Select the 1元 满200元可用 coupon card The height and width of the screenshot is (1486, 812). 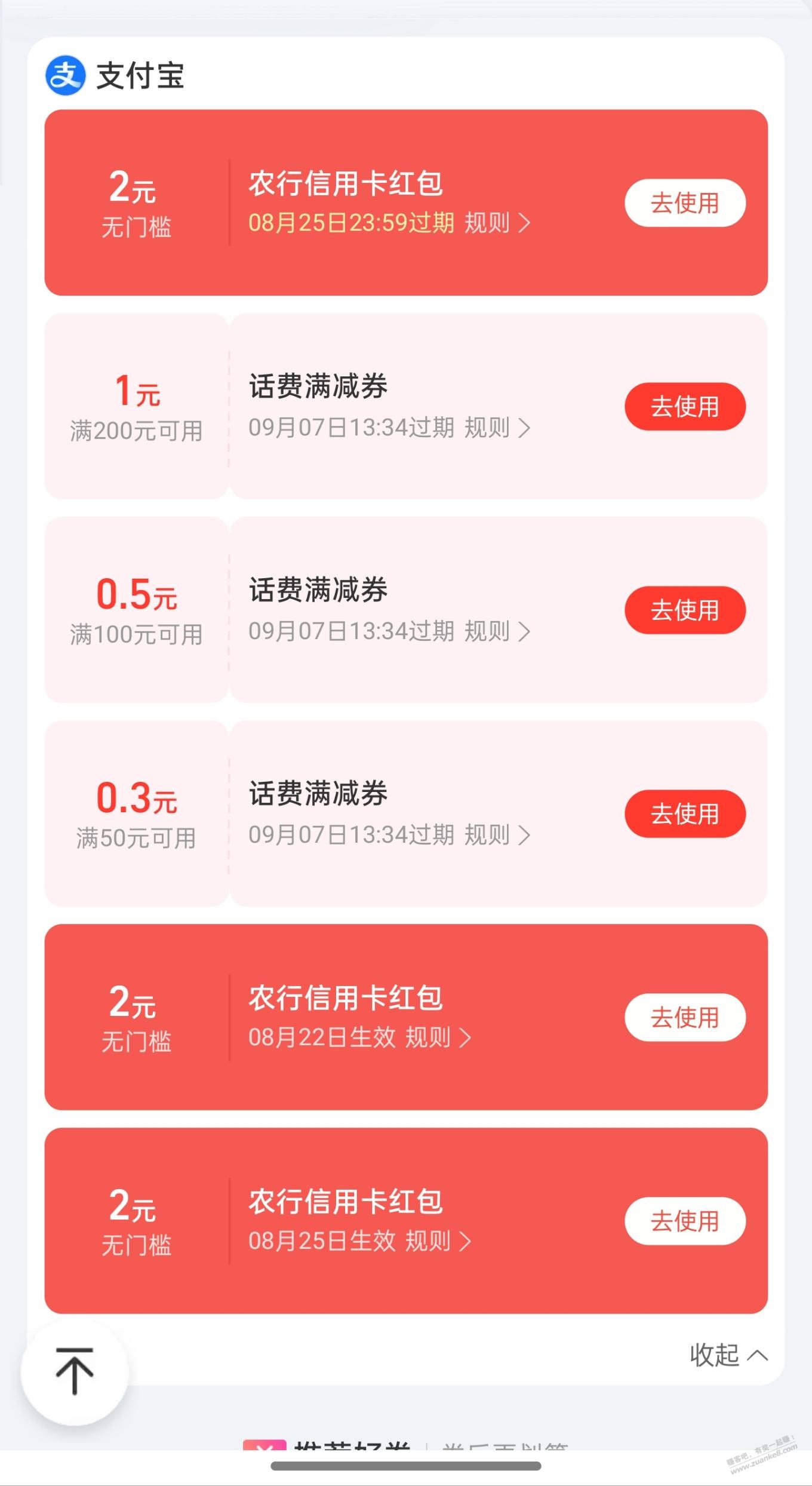136,406
